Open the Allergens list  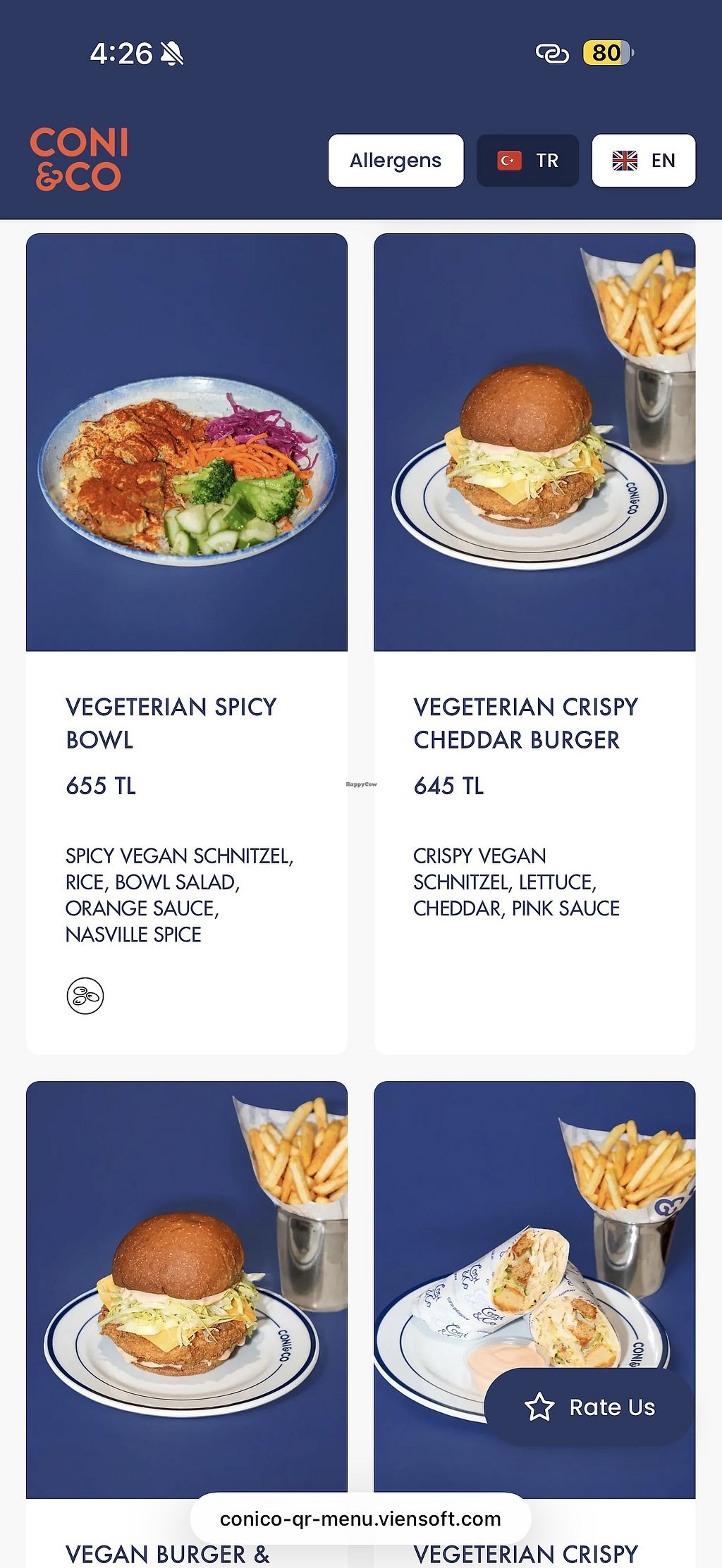click(396, 161)
